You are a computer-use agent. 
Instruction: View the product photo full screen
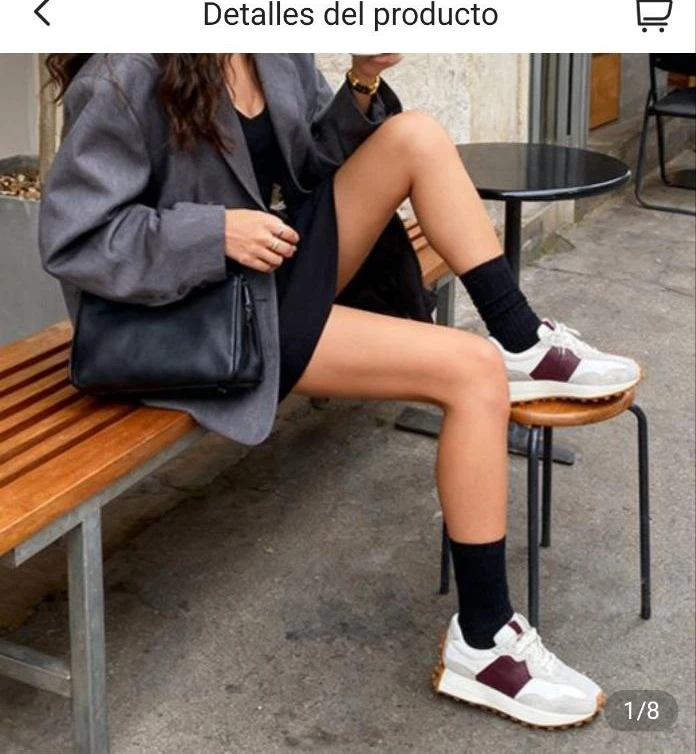coord(348,400)
